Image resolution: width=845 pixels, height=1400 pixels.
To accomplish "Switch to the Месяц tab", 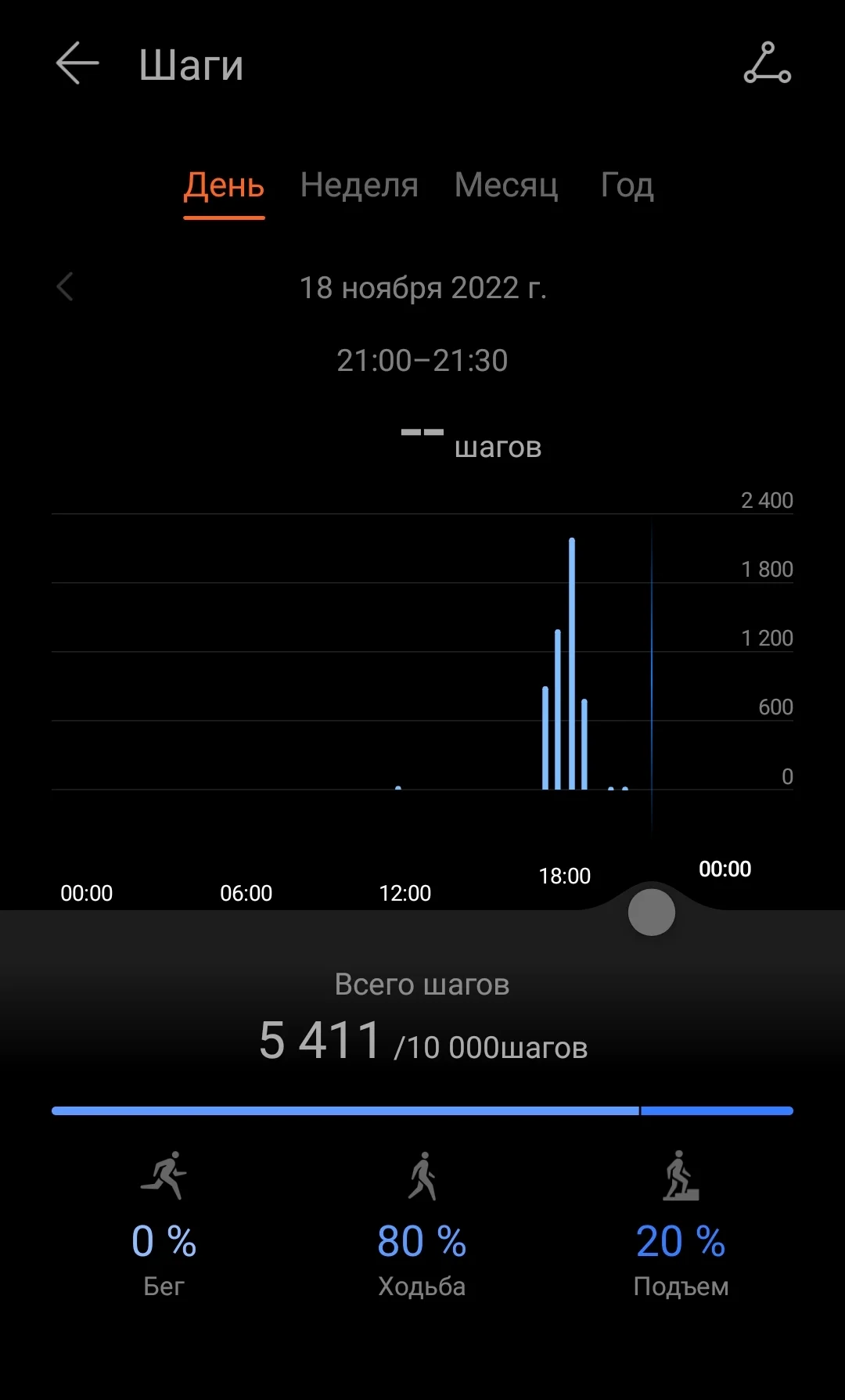I will 506,186.
